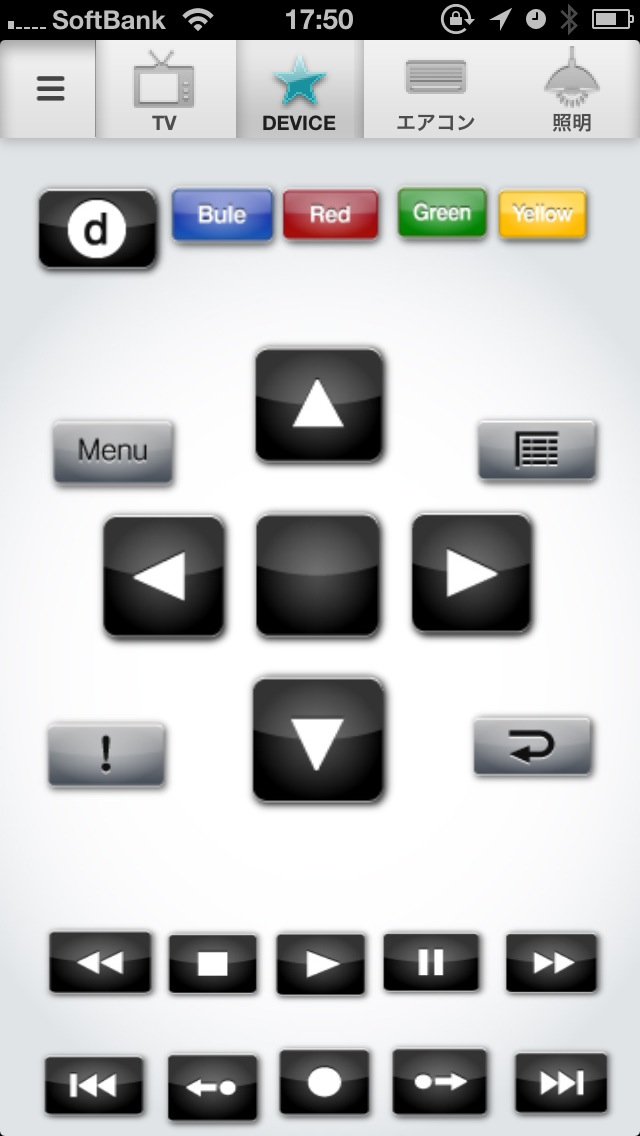Switch to the TV tab
The image size is (640, 1136).
pos(165,89)
